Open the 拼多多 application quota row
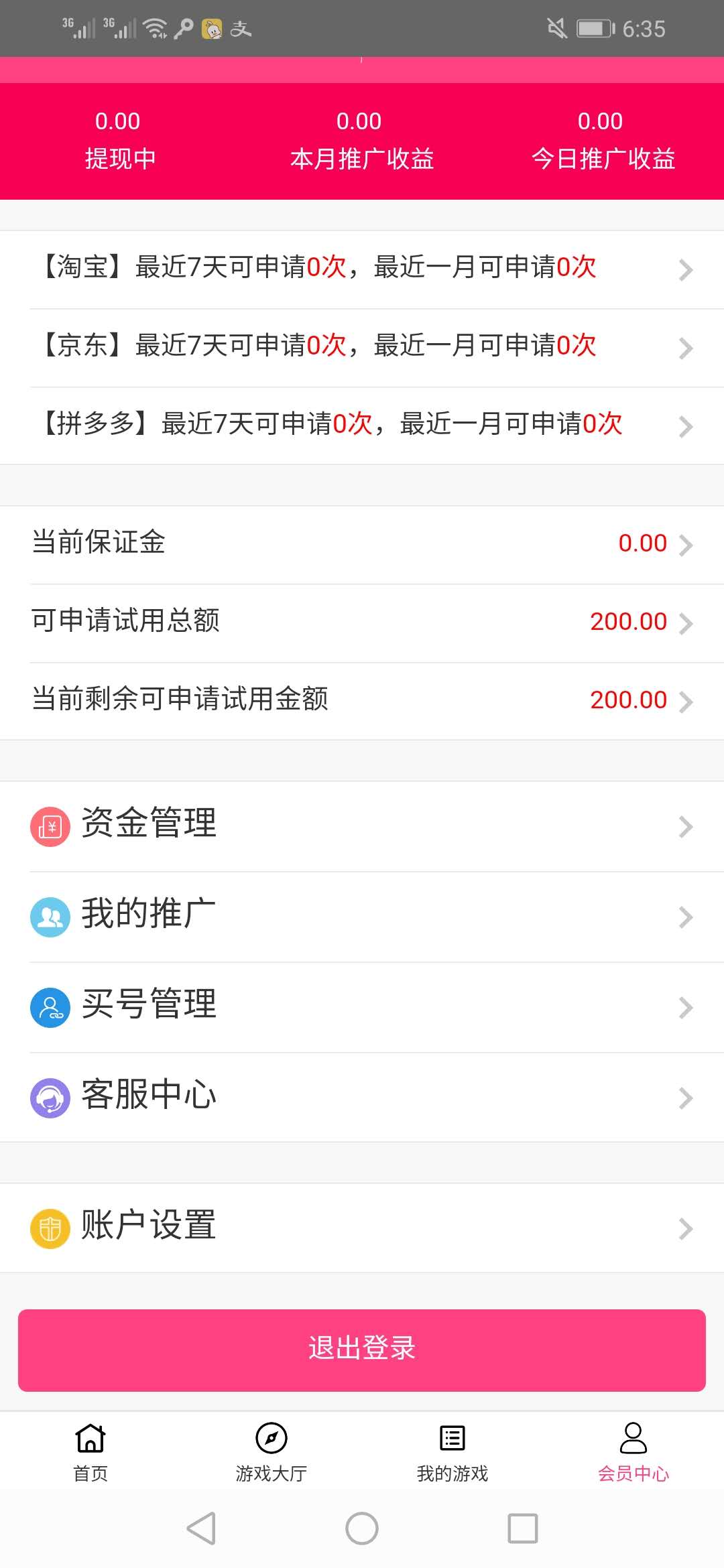The height and width of the screenshot is (1568, 724). tap(362, 425)
